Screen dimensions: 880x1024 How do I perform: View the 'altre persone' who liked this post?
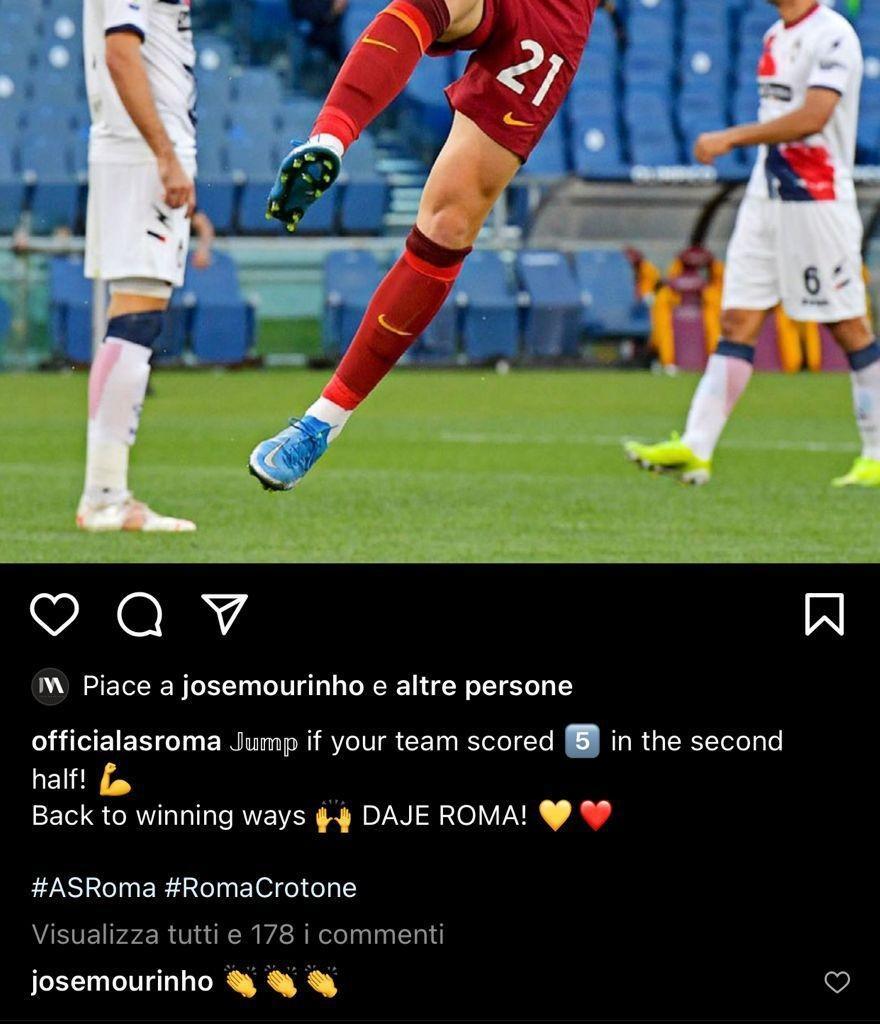pos(484,686)
